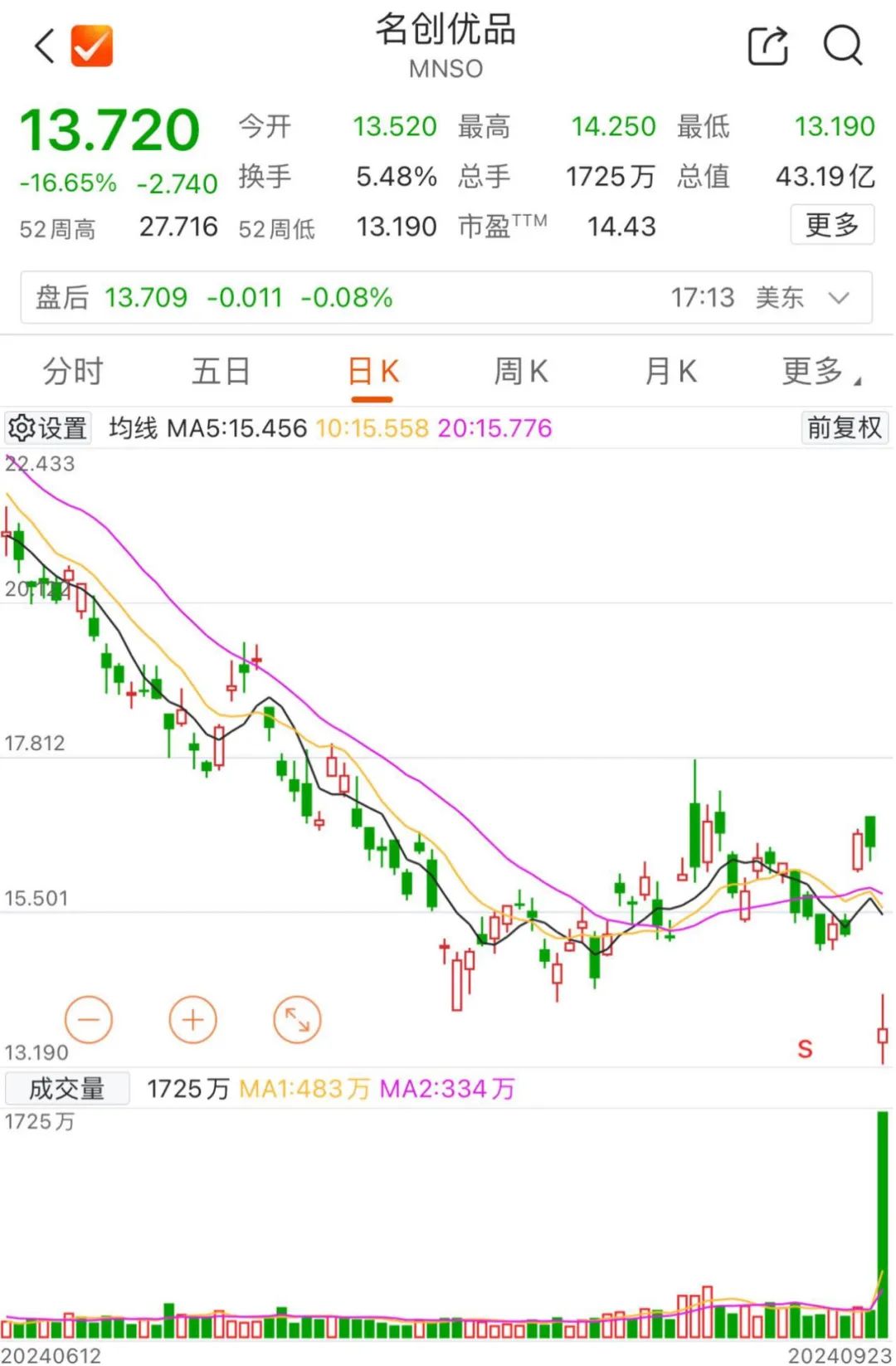This screenshot has width=896, height=1366.
Task: Open chart 设置 with the gear icon
Action: [47, 428]
